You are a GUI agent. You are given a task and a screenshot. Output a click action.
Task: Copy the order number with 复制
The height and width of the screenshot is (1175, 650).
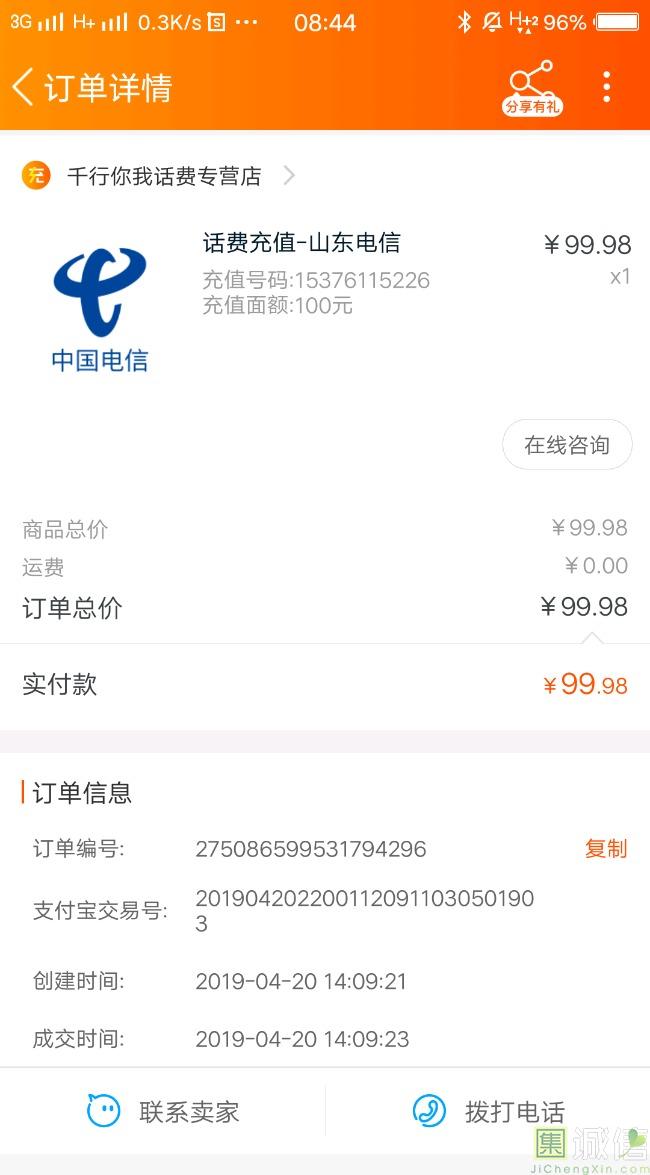(x=605, y=849)
